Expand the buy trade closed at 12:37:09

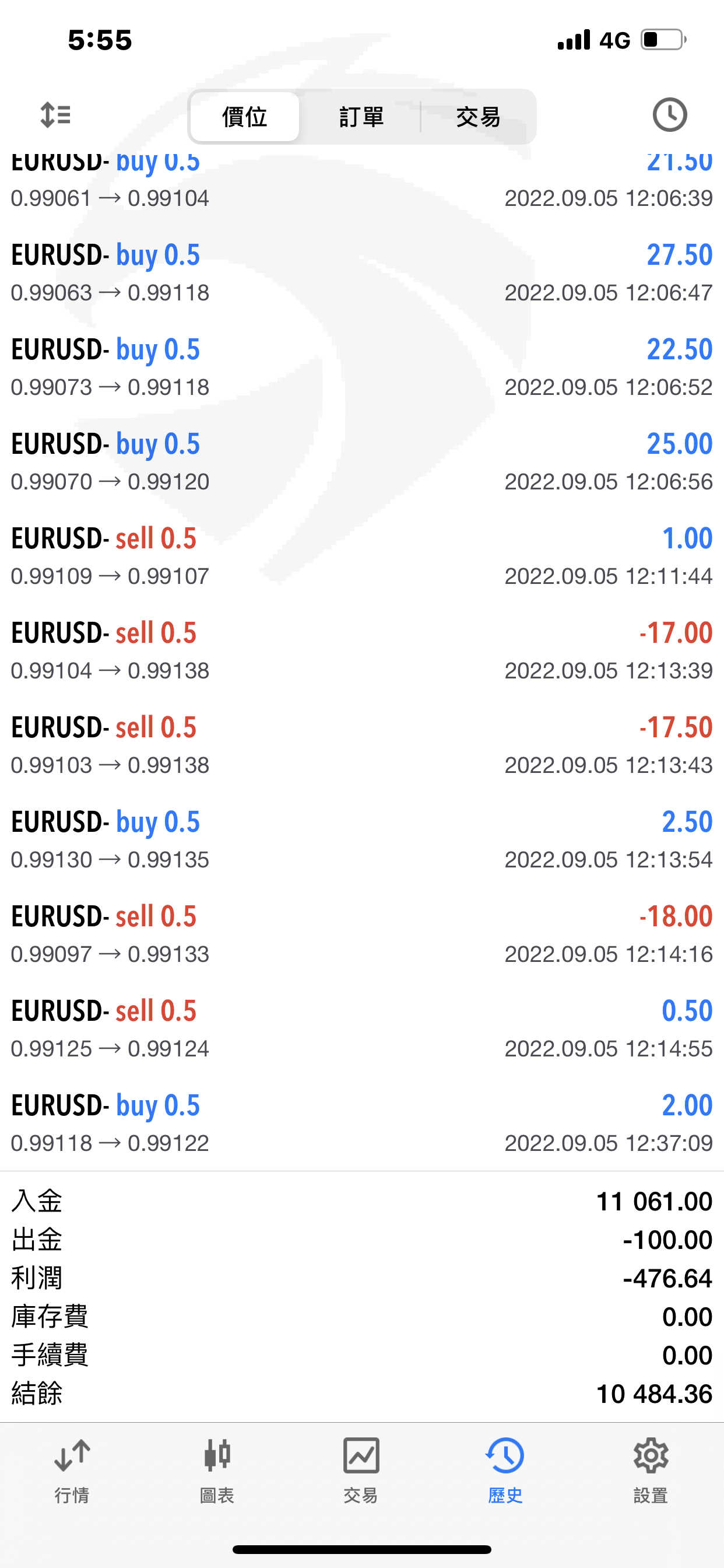pyautogui.click(x=362, y=1123)
